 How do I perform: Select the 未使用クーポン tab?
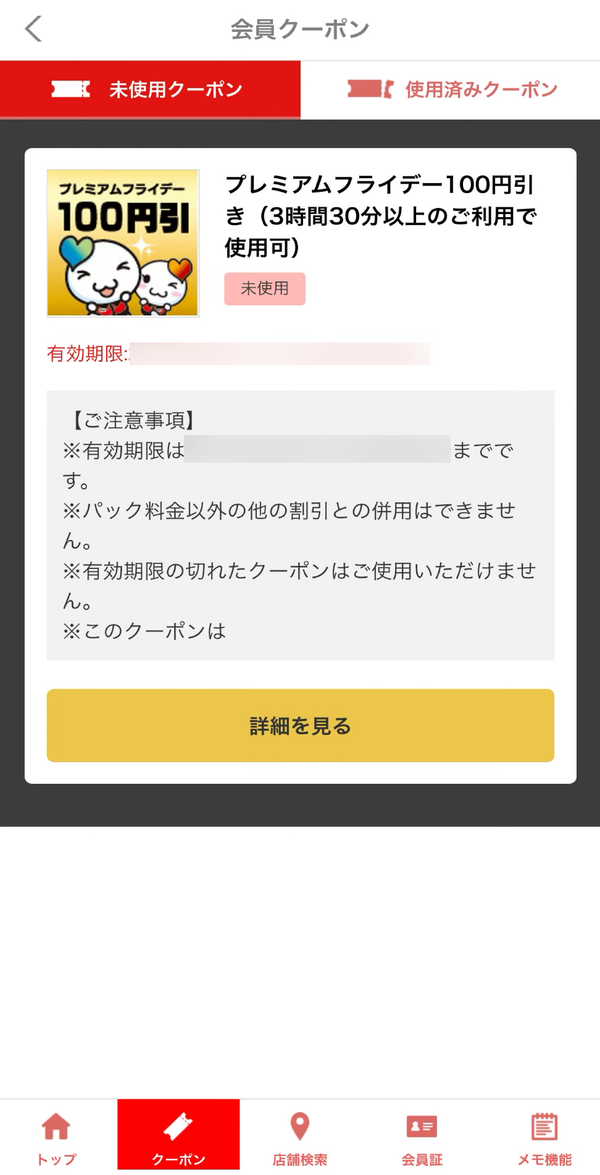(150, 90)
